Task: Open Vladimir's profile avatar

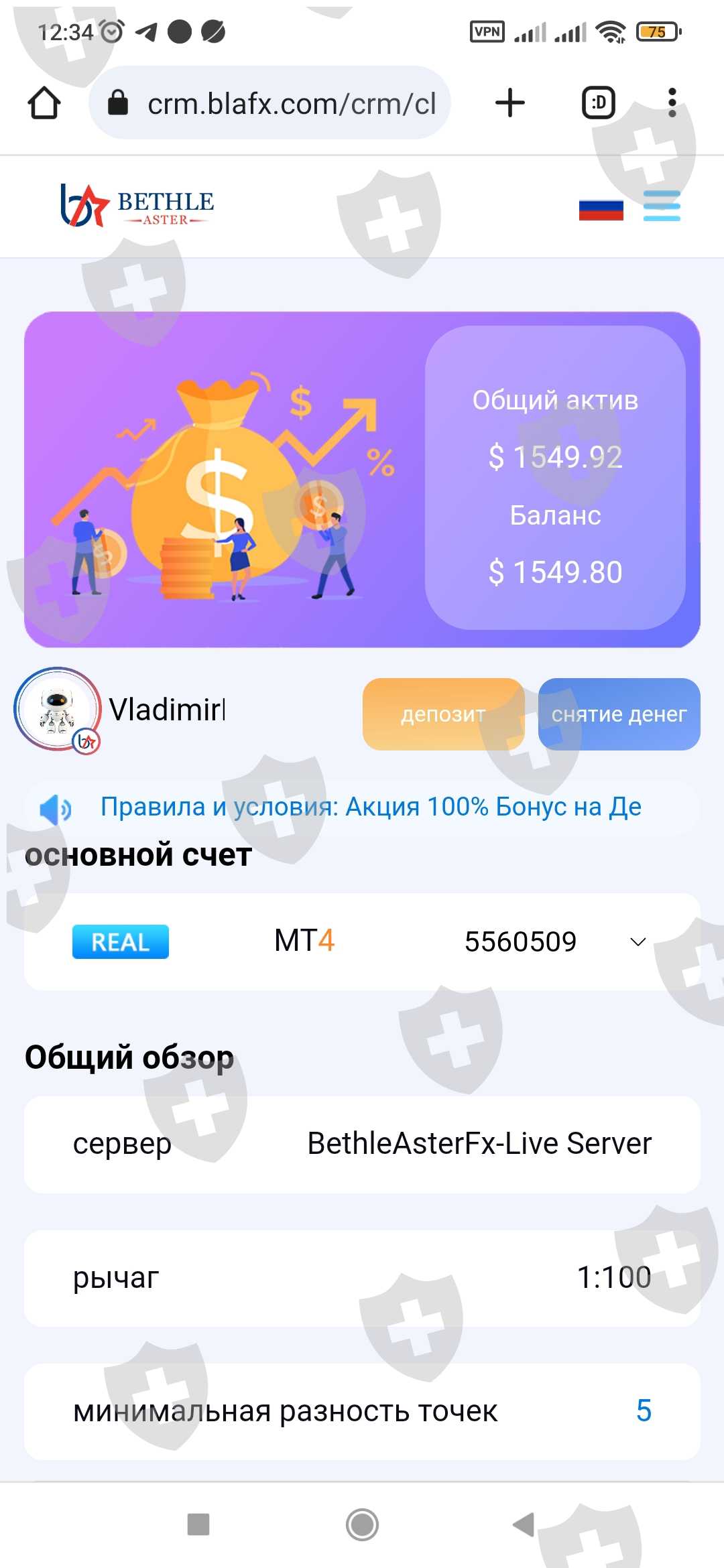Action: click(x=58, y=710)
